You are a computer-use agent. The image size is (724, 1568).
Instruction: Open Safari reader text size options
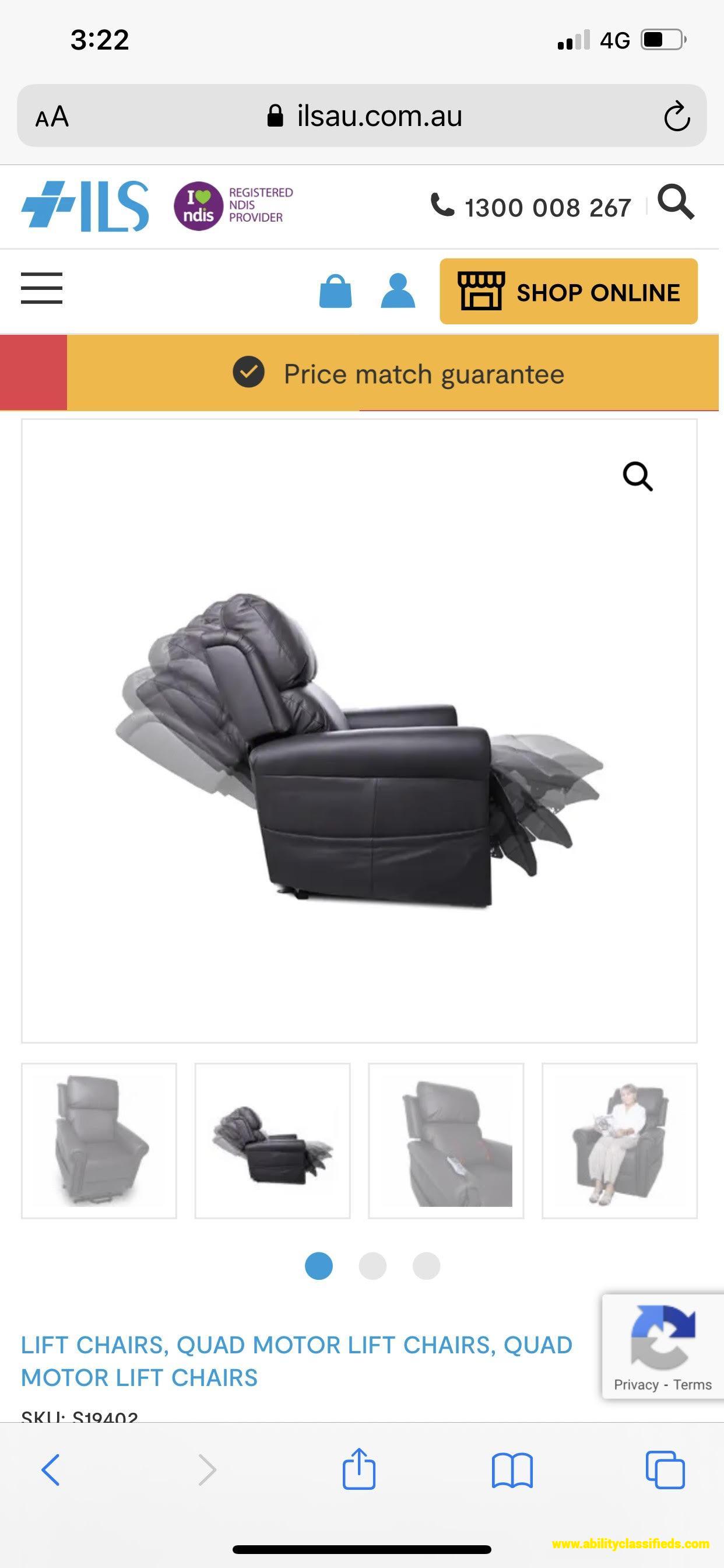52,116
